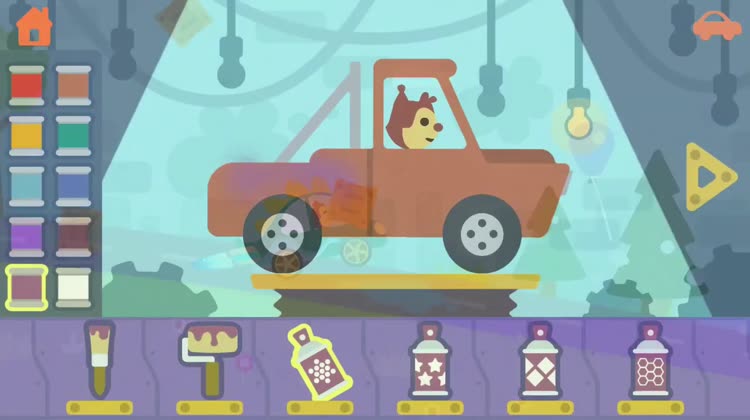Choose the white paint color
750x420 pixels.
[73, 286]
